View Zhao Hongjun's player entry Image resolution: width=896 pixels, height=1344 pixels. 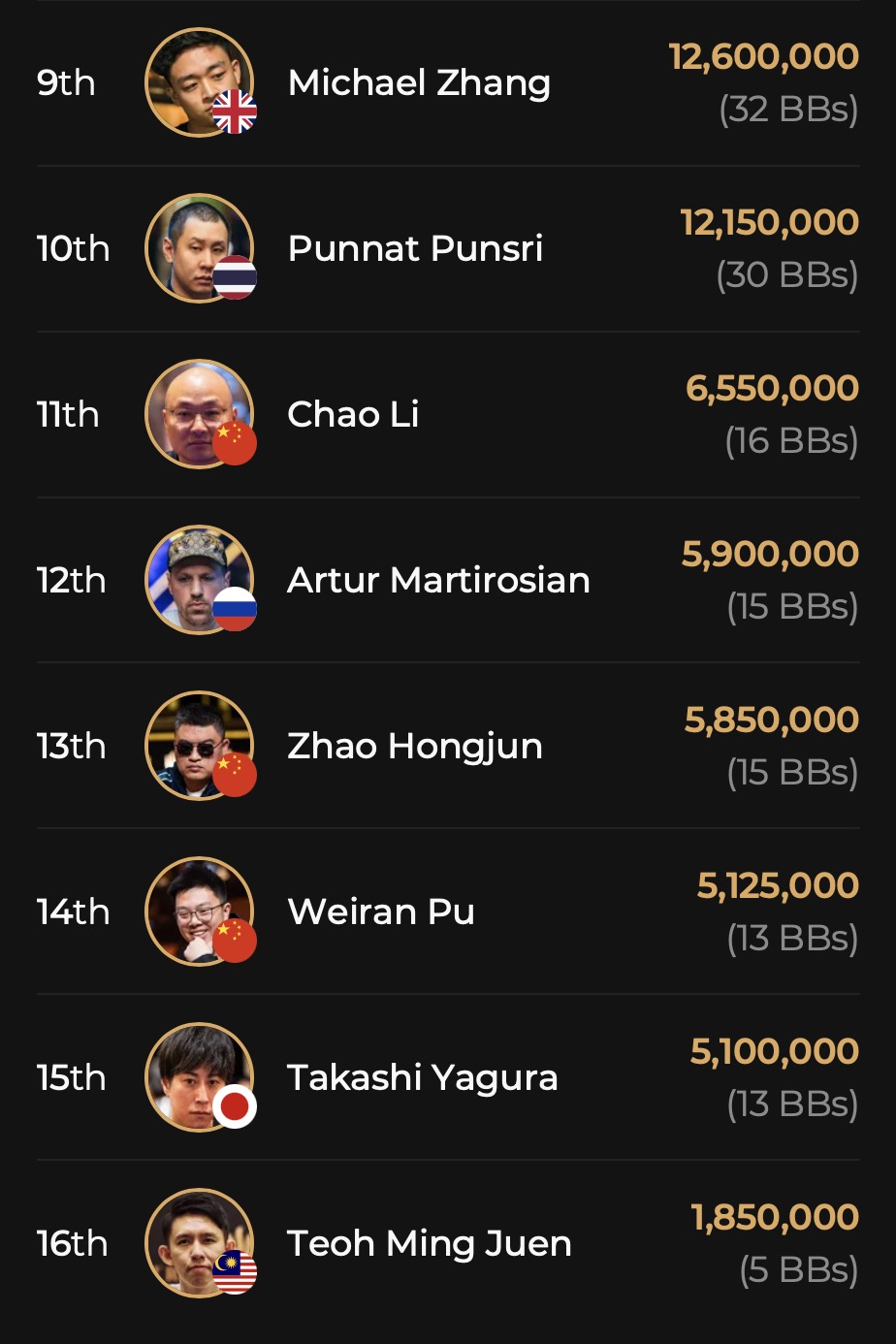tap(415, 747)
